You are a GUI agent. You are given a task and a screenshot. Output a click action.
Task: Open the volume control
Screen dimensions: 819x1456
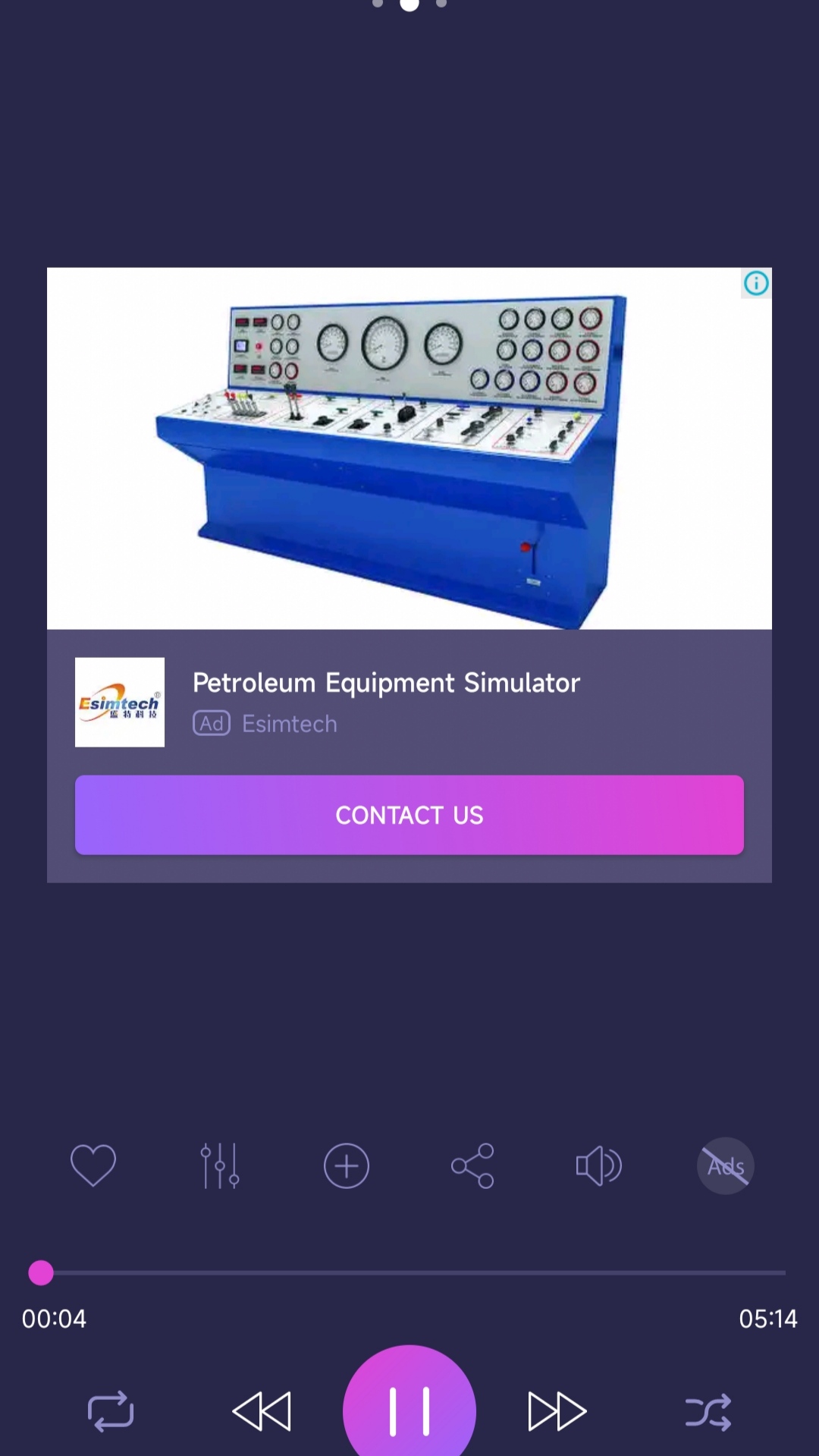click(599, 1165)
